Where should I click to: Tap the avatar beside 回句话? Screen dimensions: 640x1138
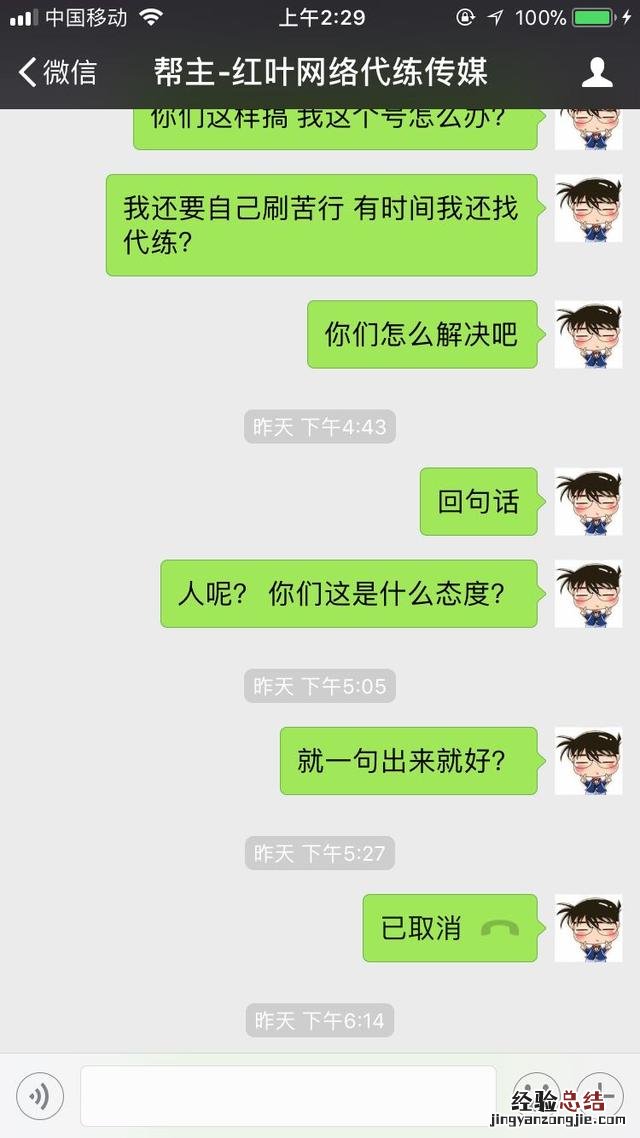click(x=588, y=501)
